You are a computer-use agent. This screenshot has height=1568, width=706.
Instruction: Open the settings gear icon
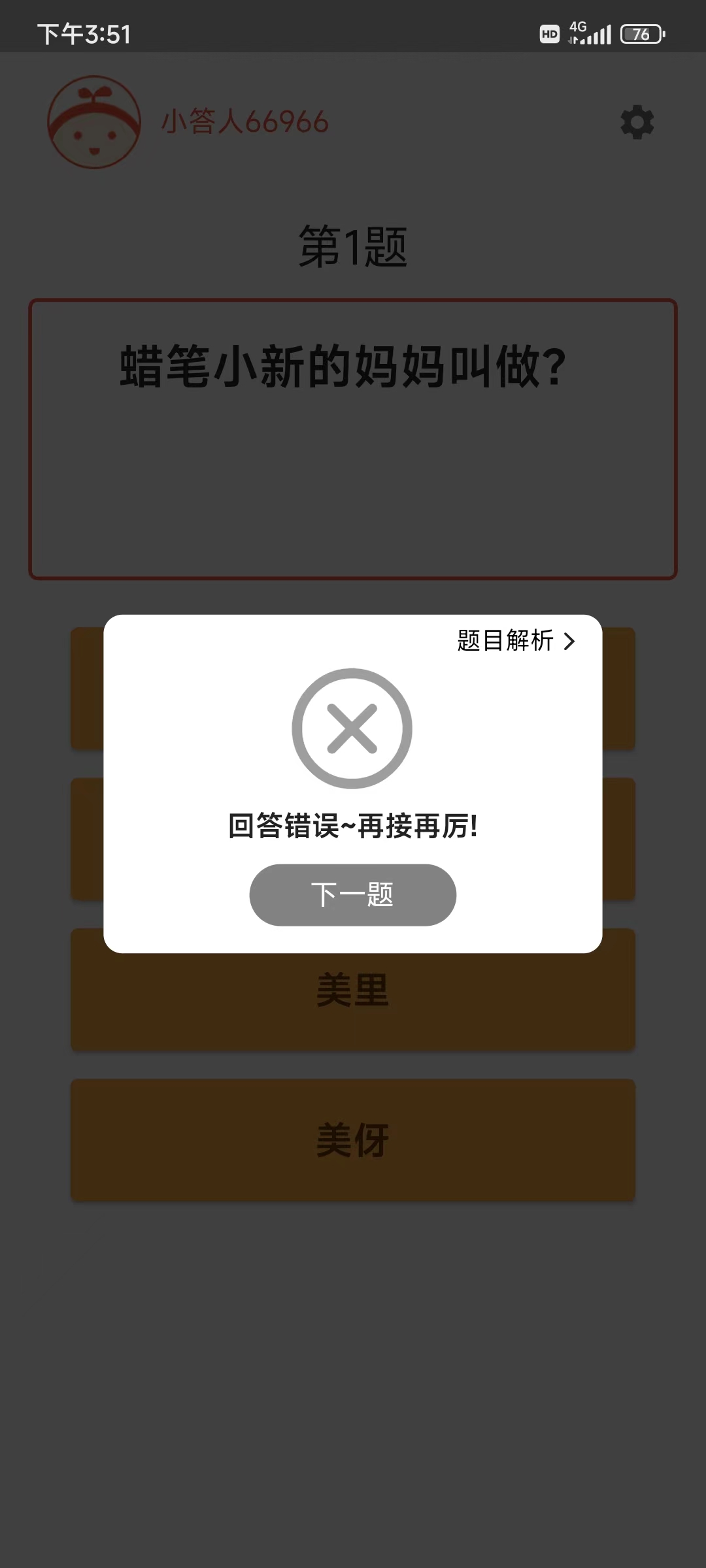637,123
